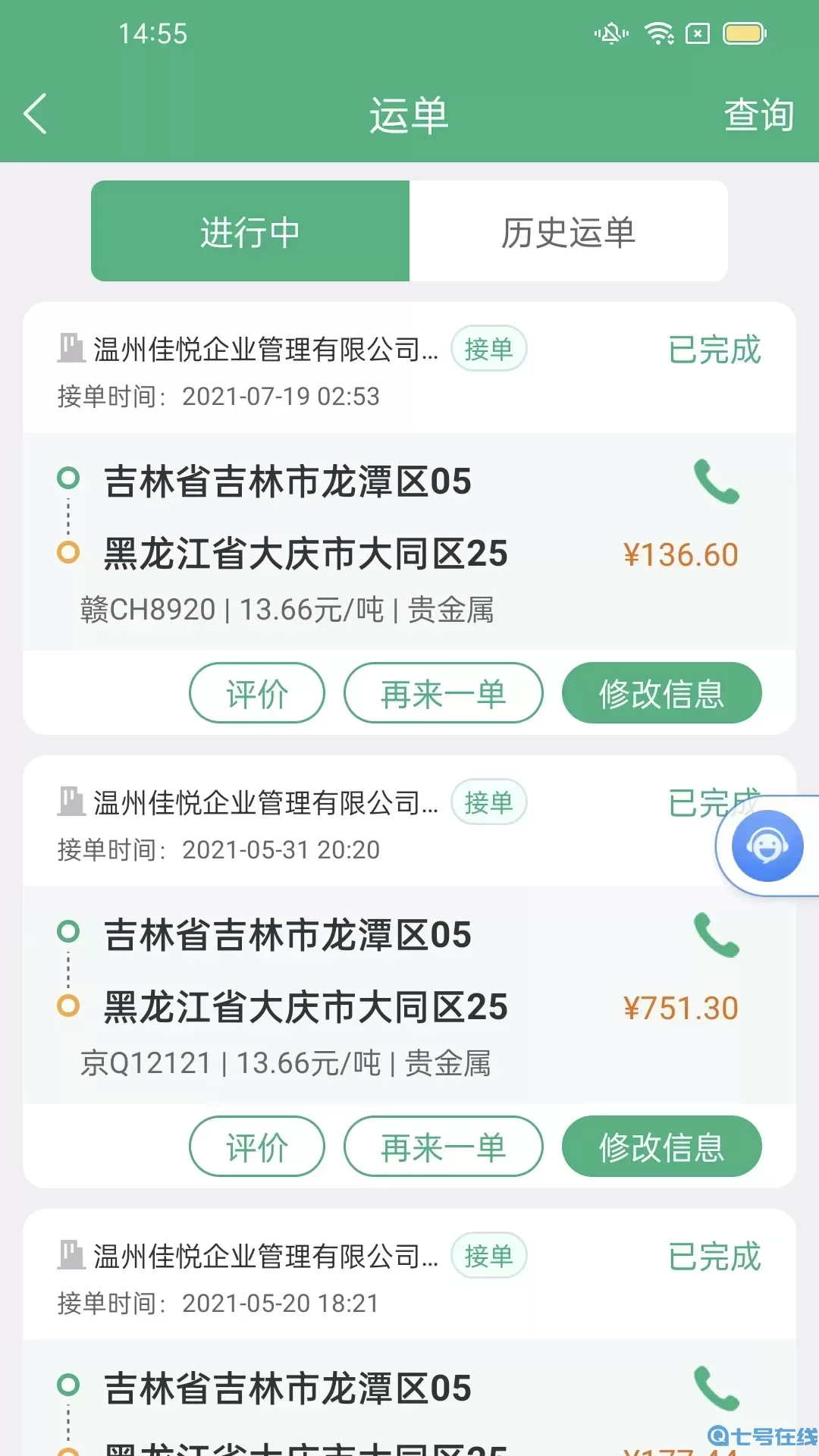Open the Wi-Fi status icon
819x1456 pixels.
coord(657,32)
